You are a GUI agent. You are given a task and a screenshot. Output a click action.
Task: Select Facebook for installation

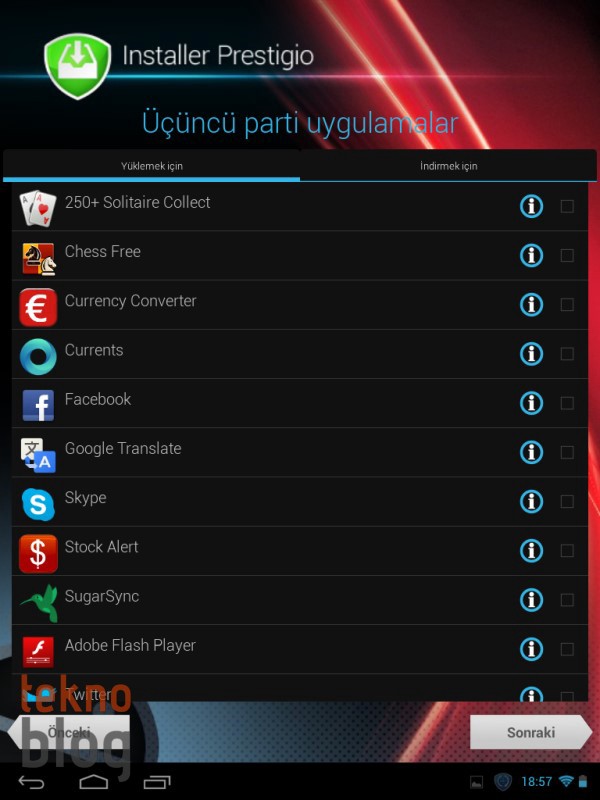[x=567, y=403]
